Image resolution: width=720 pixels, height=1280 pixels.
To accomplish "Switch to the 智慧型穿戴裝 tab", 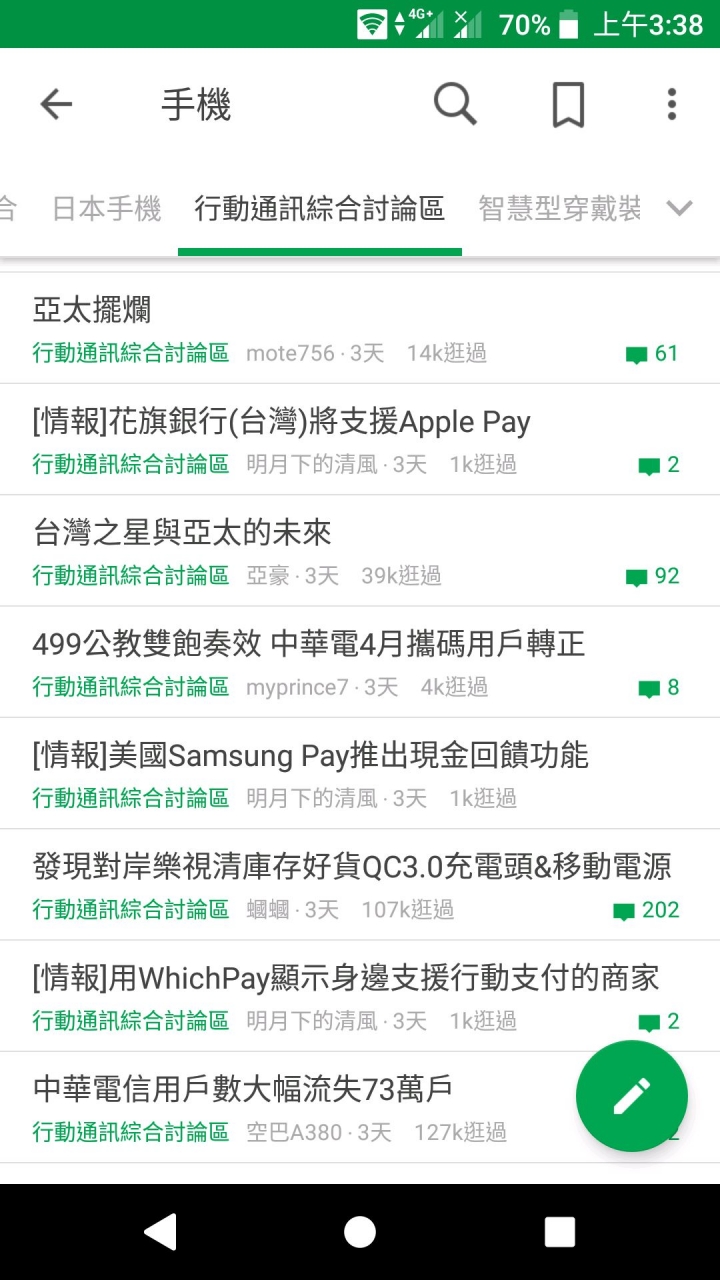I will [559, 209].
